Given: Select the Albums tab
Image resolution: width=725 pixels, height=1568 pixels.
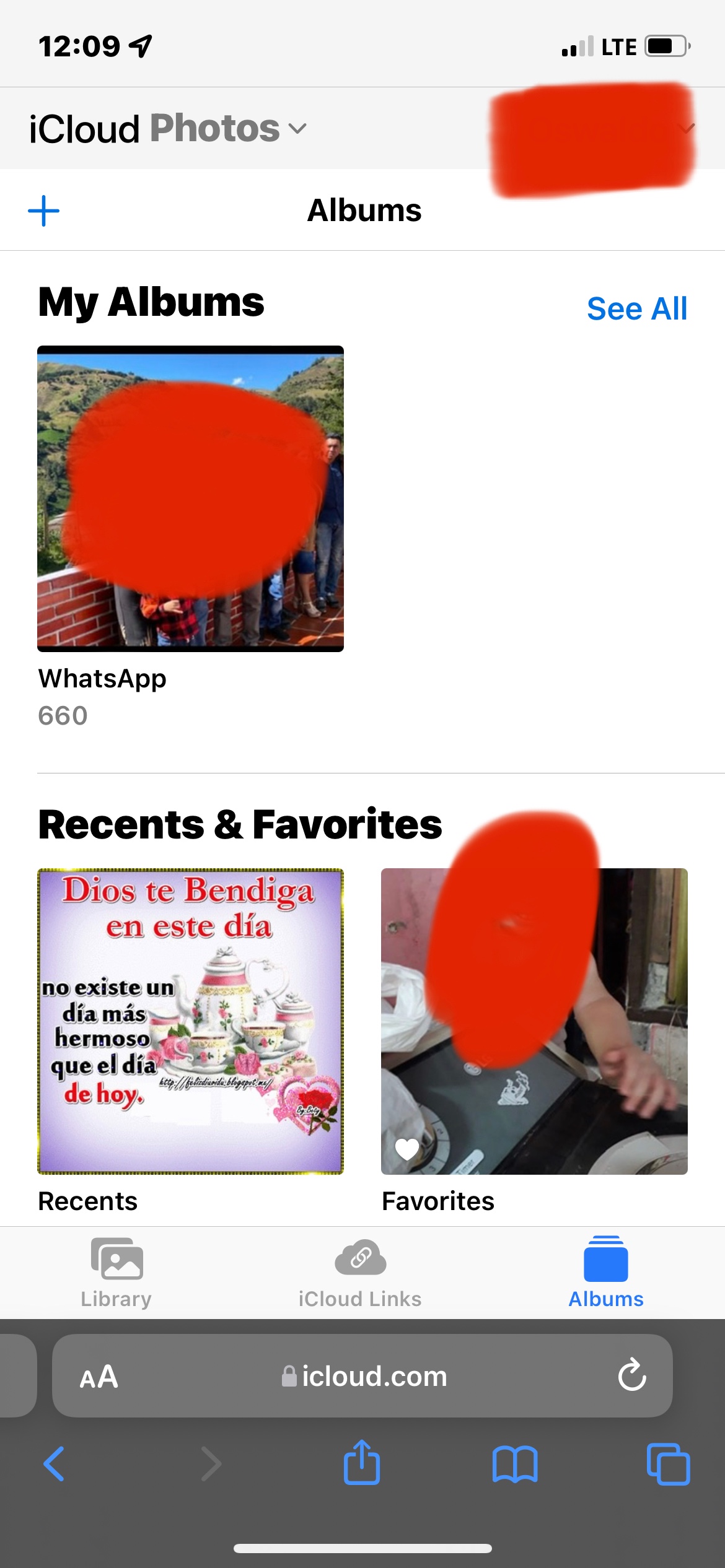Looking at the screenshot, I should pos(606,1273).
